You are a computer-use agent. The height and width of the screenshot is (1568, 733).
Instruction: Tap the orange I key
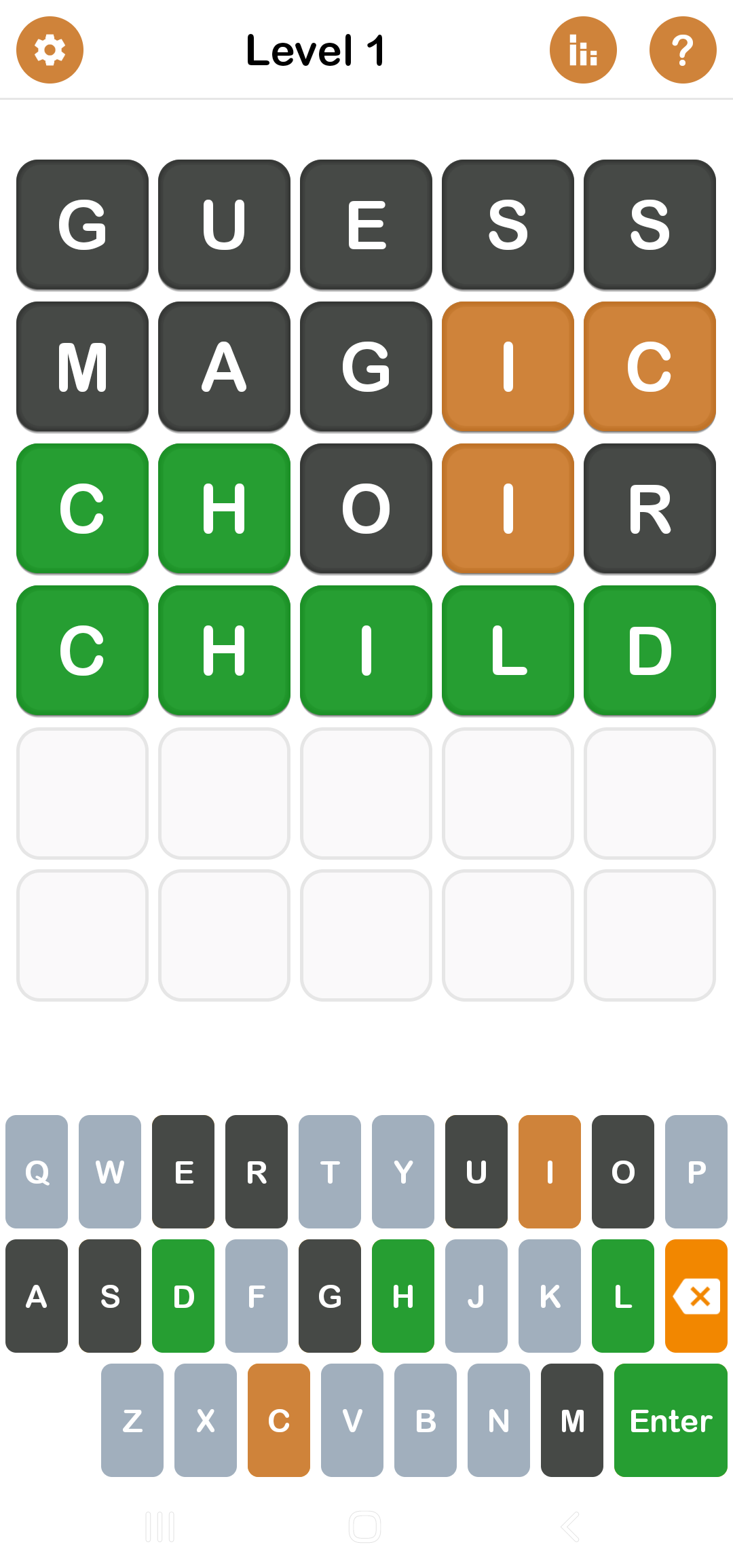(x=550, y=1171)
